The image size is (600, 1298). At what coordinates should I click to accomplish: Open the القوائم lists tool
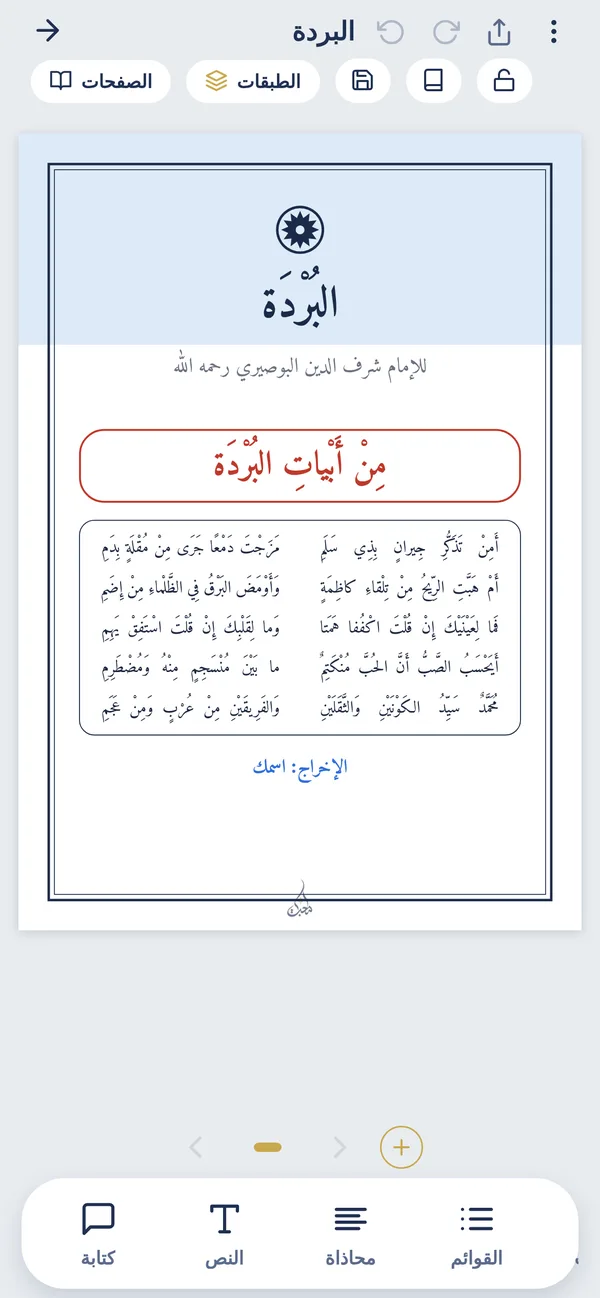[x=477, y=1234]
